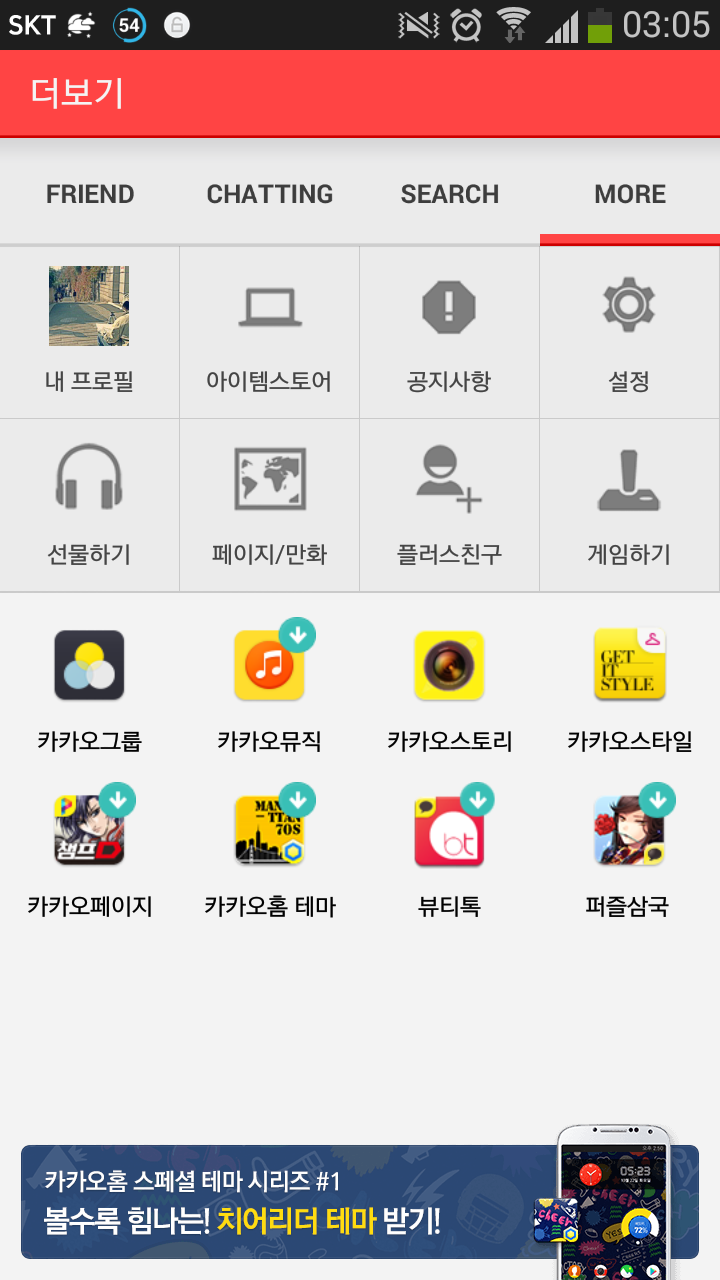View 공지사항 notices

click(x=450, y=332)
